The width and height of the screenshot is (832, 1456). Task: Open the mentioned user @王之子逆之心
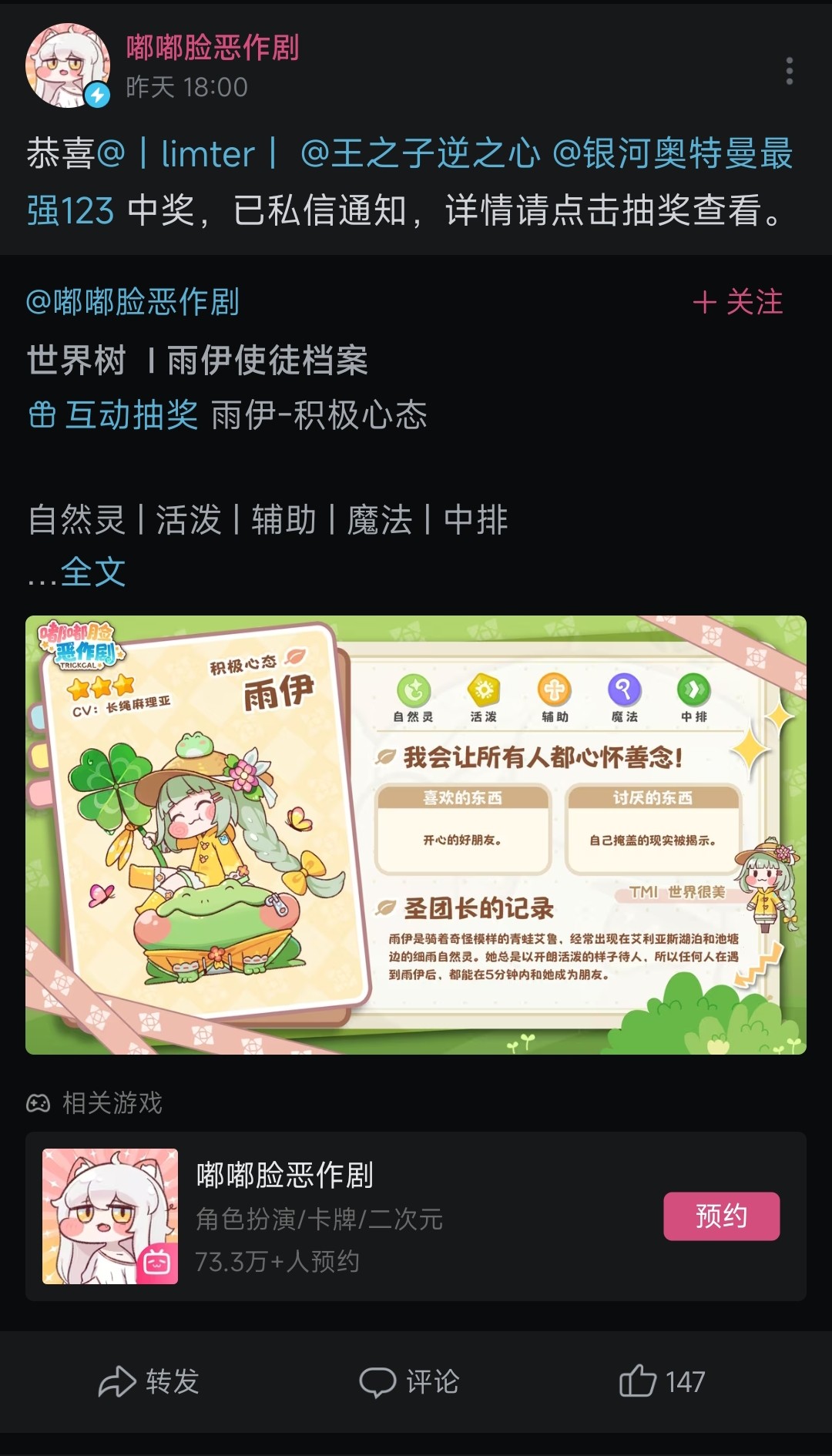tap(421, 153)
